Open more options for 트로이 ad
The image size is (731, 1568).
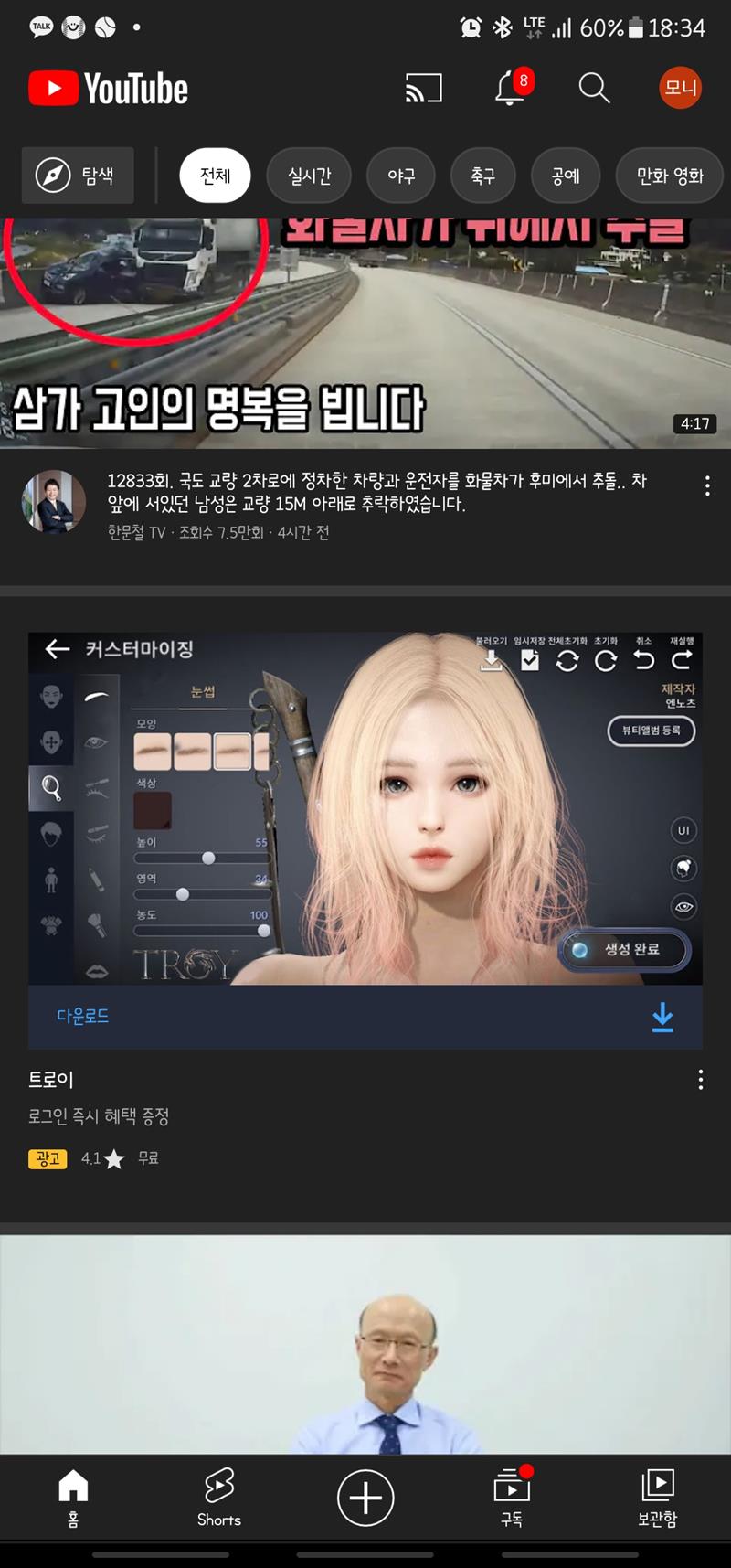coord(701,1080)
